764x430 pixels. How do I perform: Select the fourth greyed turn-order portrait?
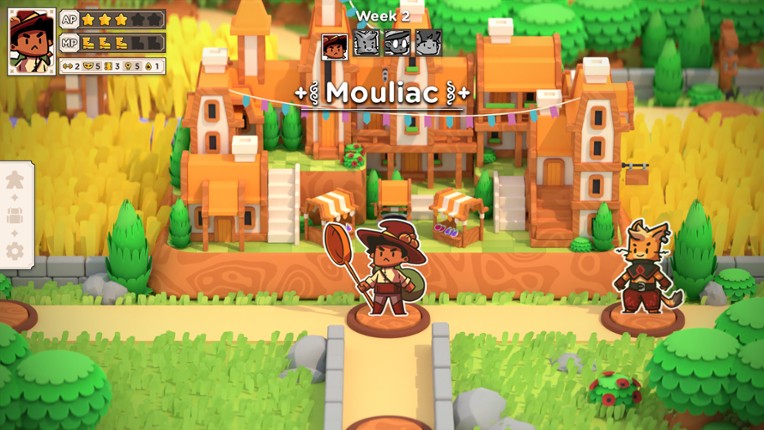[428, 43]
